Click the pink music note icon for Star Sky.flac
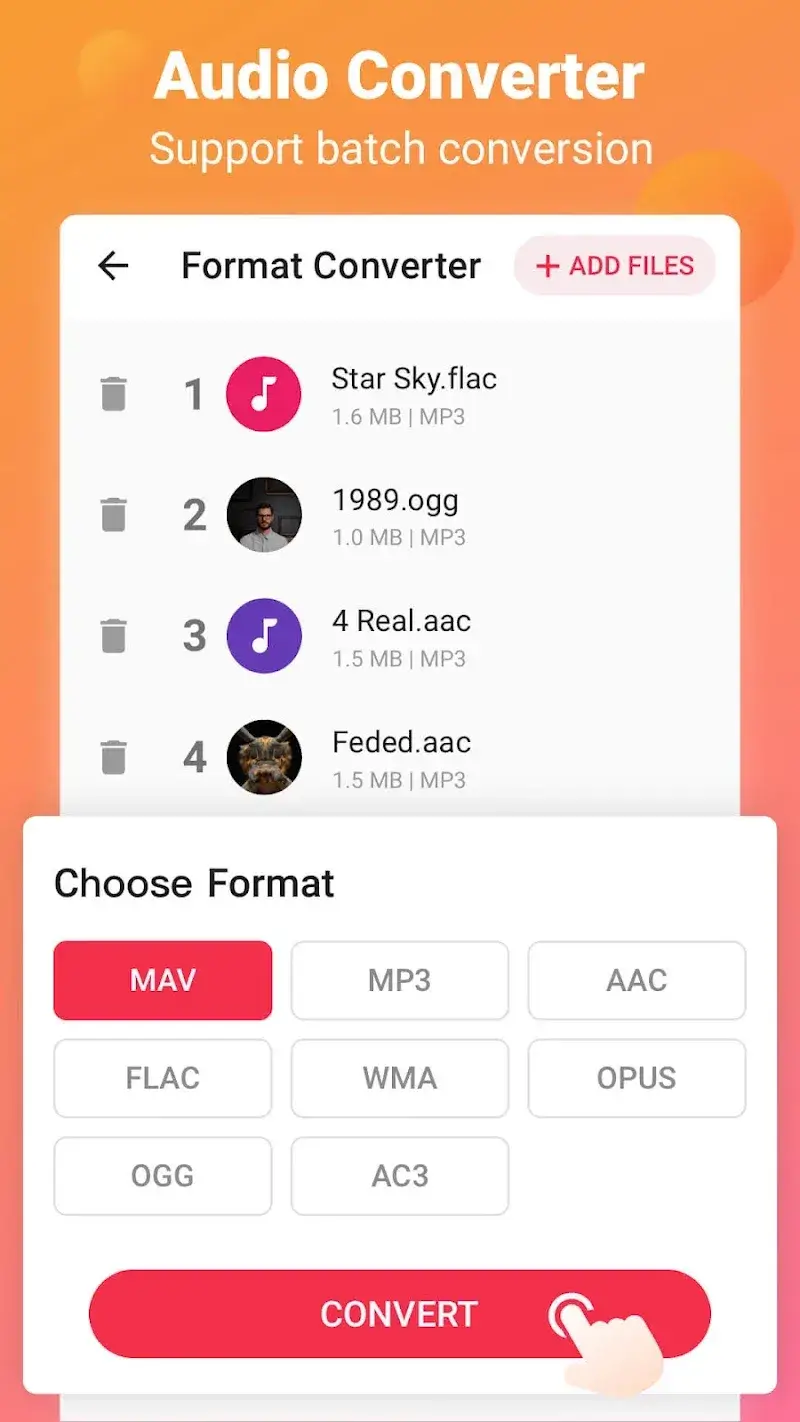This screenshot has width=800, height=1422. pos(264,393)
